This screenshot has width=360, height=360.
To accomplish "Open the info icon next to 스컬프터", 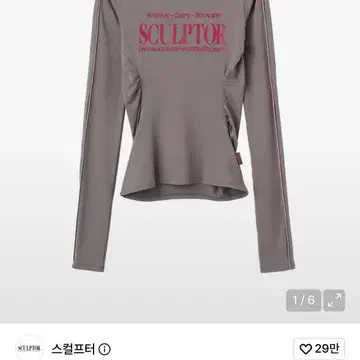I will pos(105,349).
